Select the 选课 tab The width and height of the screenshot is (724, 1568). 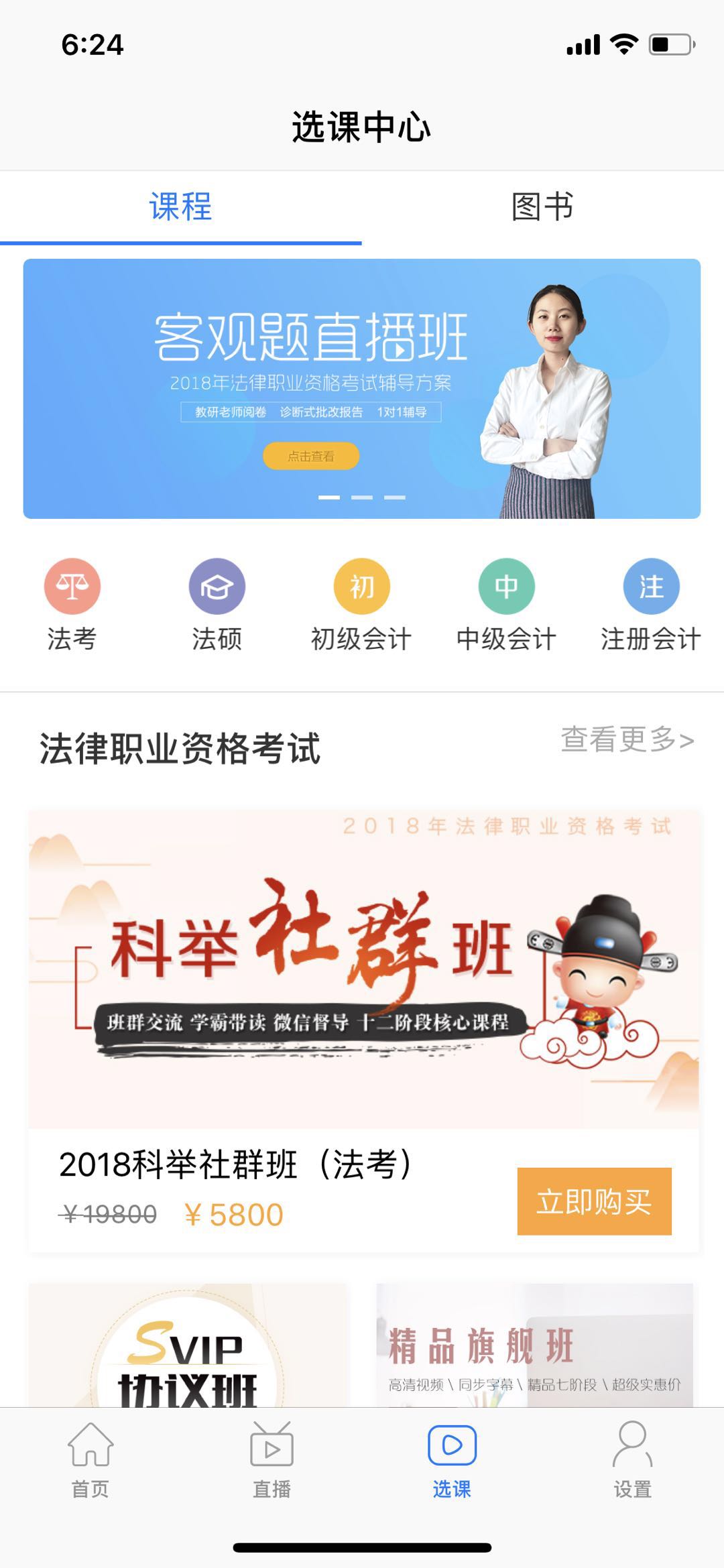click(452, 1460)
